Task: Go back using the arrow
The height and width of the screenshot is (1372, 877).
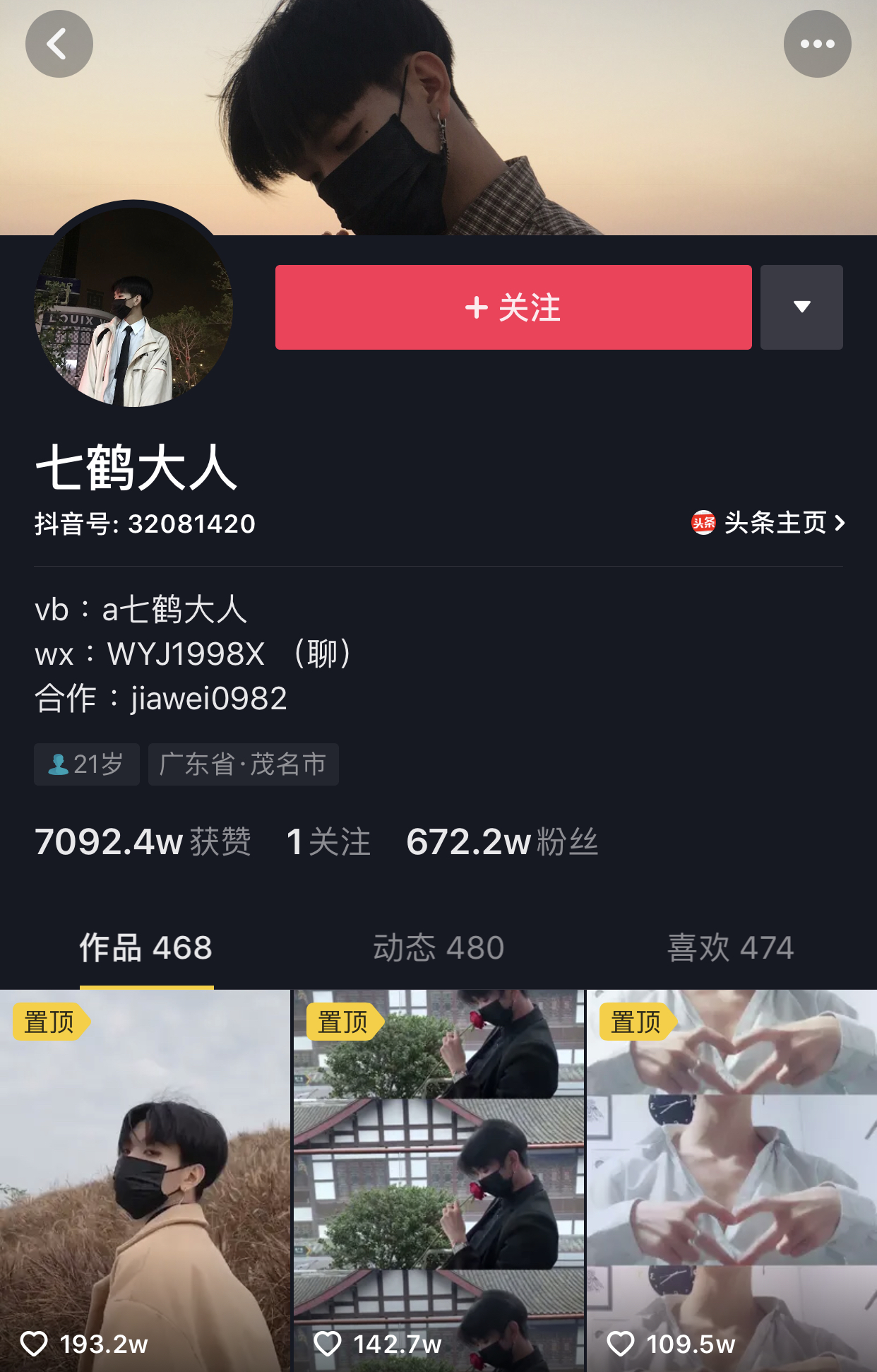Action: point(59,44)
